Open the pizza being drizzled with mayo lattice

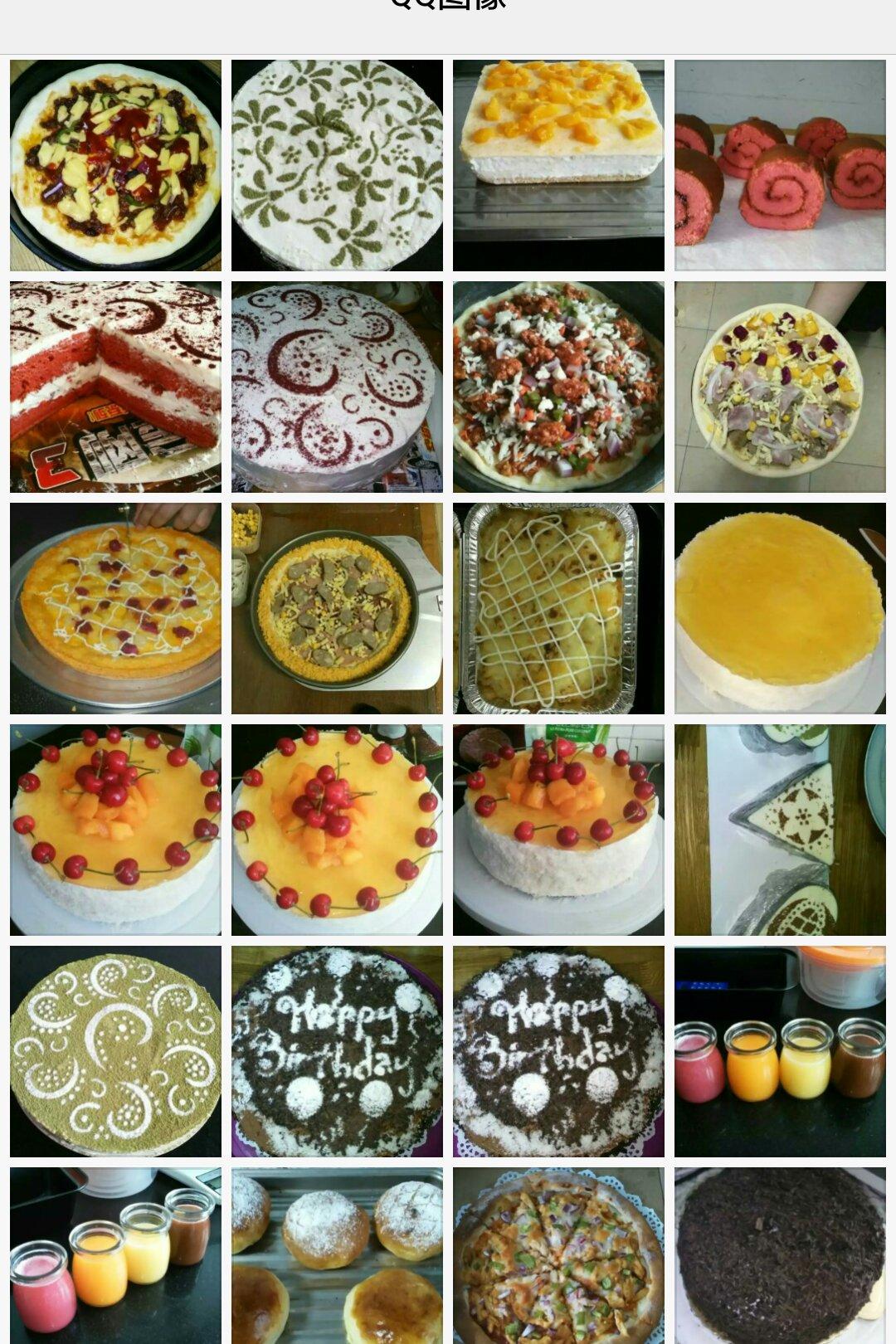click(x=115, y=608)
